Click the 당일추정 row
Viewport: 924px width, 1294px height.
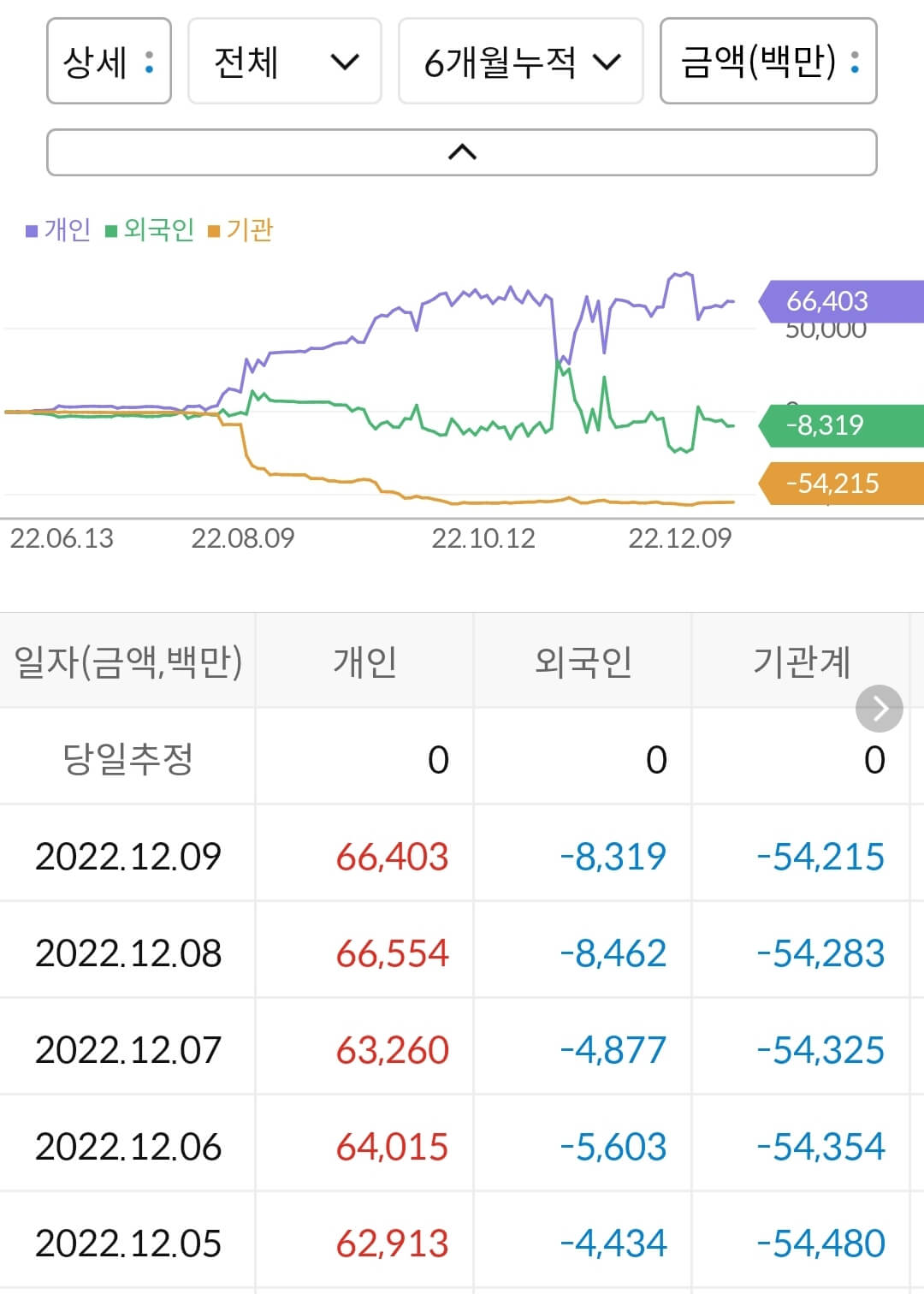tap(128, 758)
